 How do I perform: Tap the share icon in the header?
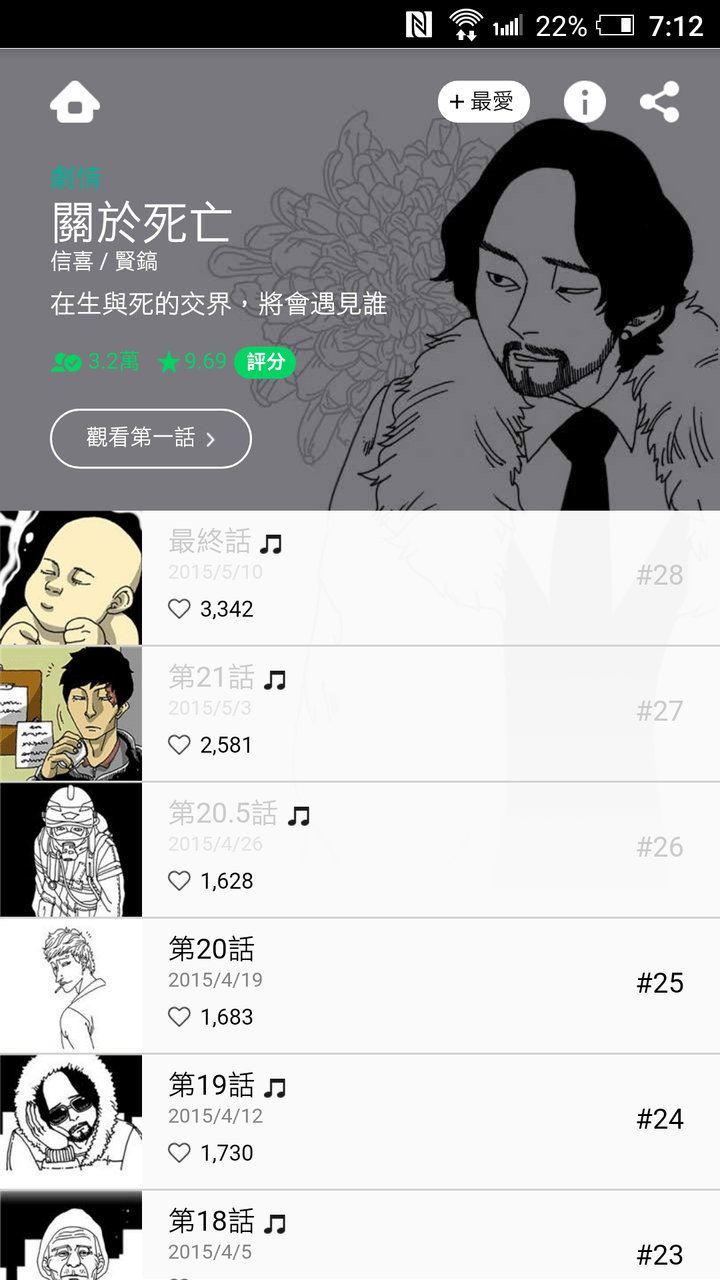[x=660, y=100]
